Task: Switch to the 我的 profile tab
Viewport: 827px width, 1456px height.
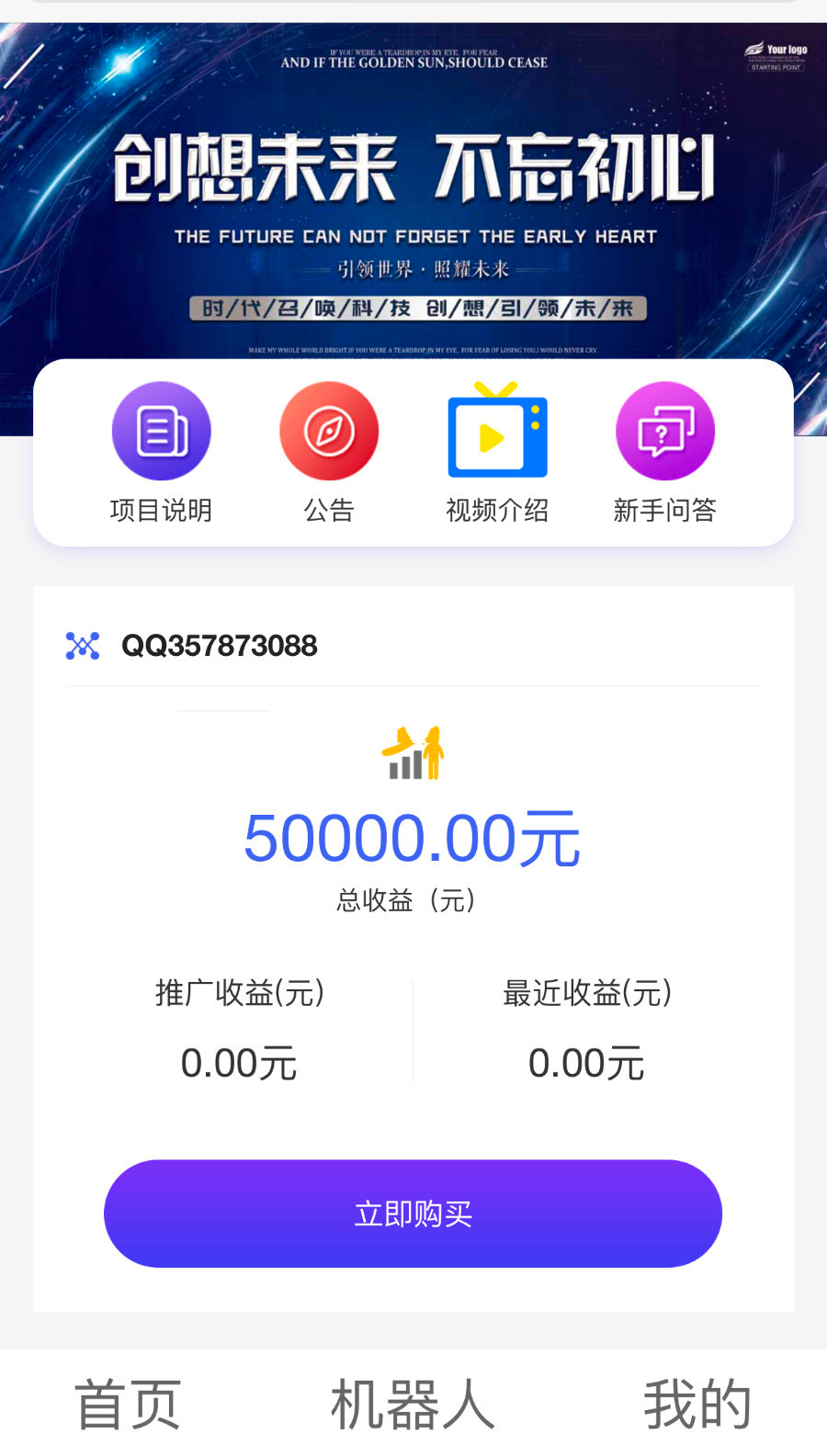Action: [697, 1403]
